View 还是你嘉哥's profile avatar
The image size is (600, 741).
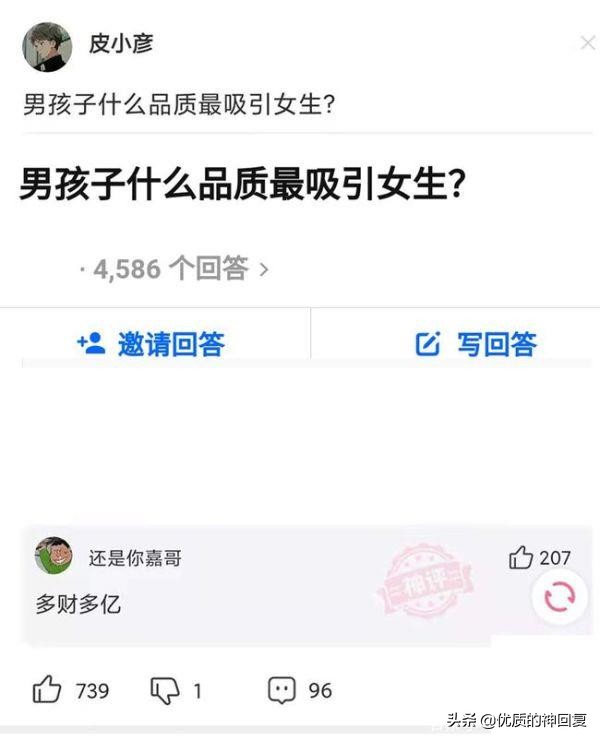53,556
